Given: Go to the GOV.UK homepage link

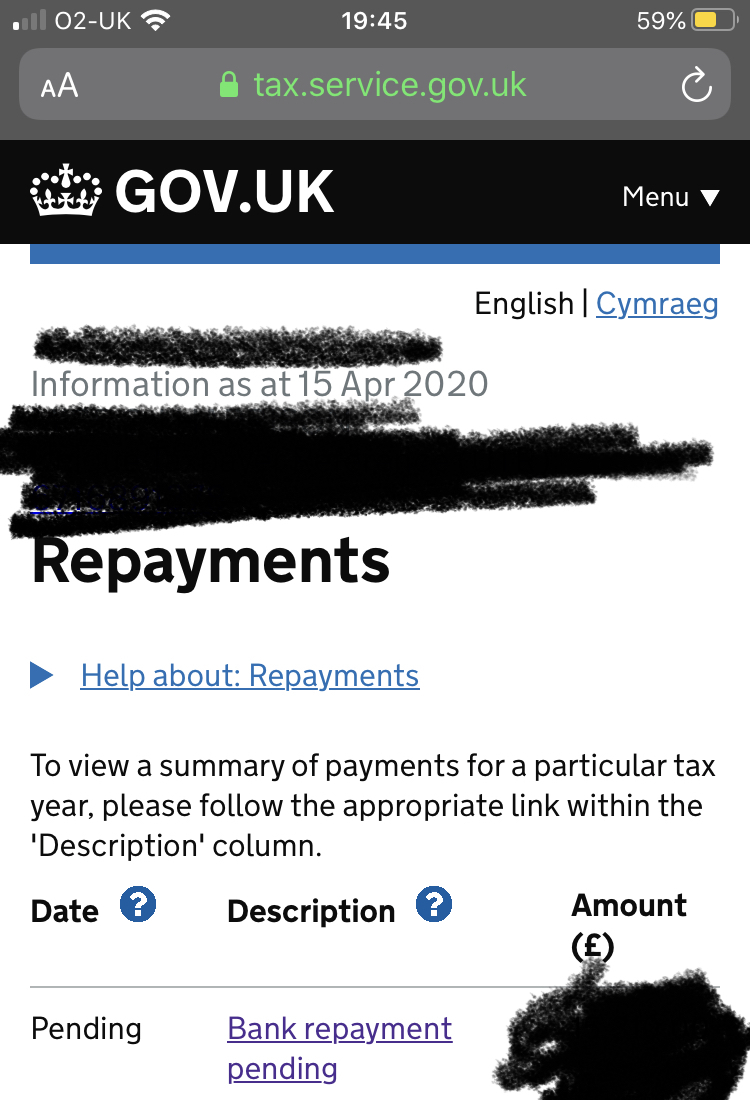Looking at the screenshot, I should click(183, 192).
